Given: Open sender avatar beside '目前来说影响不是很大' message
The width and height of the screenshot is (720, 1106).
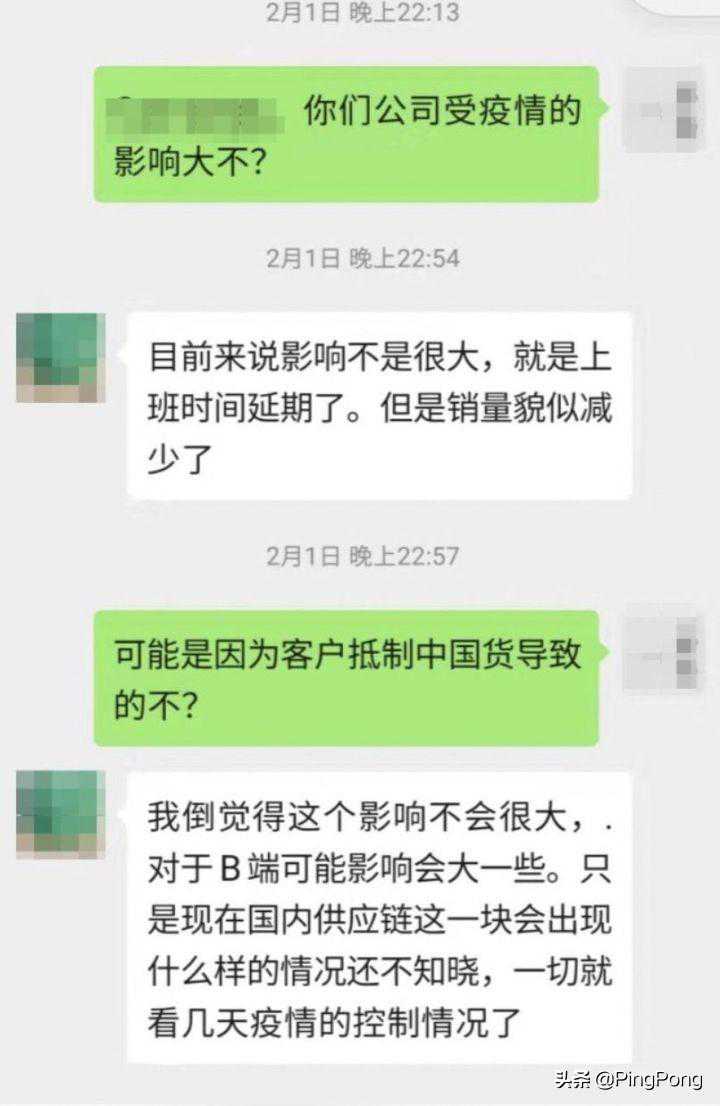Looking at the screenshot, I should click(61, 357).
